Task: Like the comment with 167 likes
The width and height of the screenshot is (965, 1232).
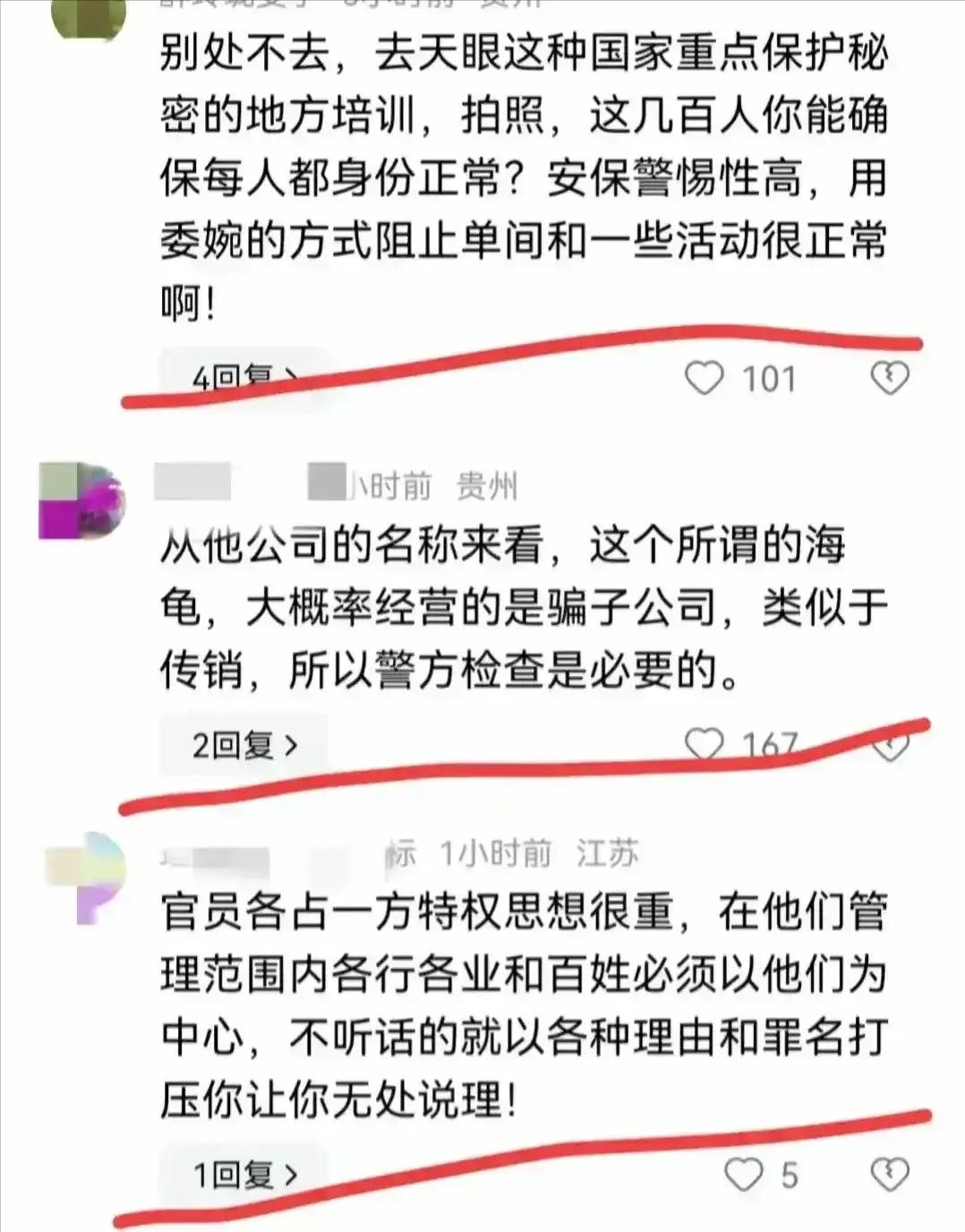Action: pyautogui.click(x=705, y=743)
